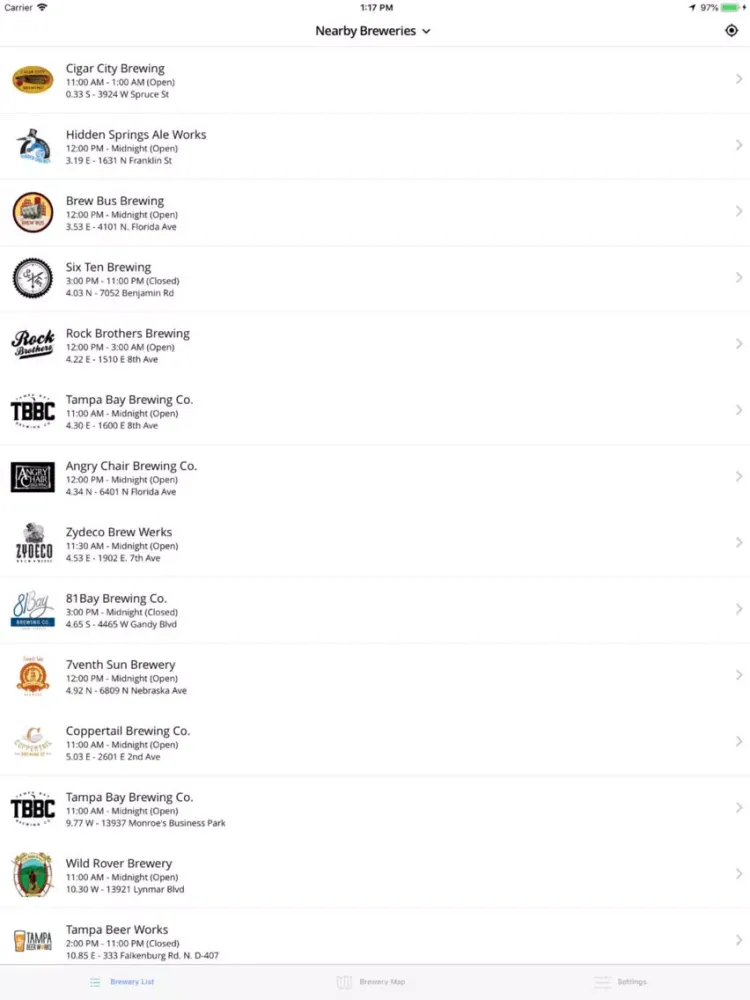View 7venth Sun Brewery

pos(375,676)
